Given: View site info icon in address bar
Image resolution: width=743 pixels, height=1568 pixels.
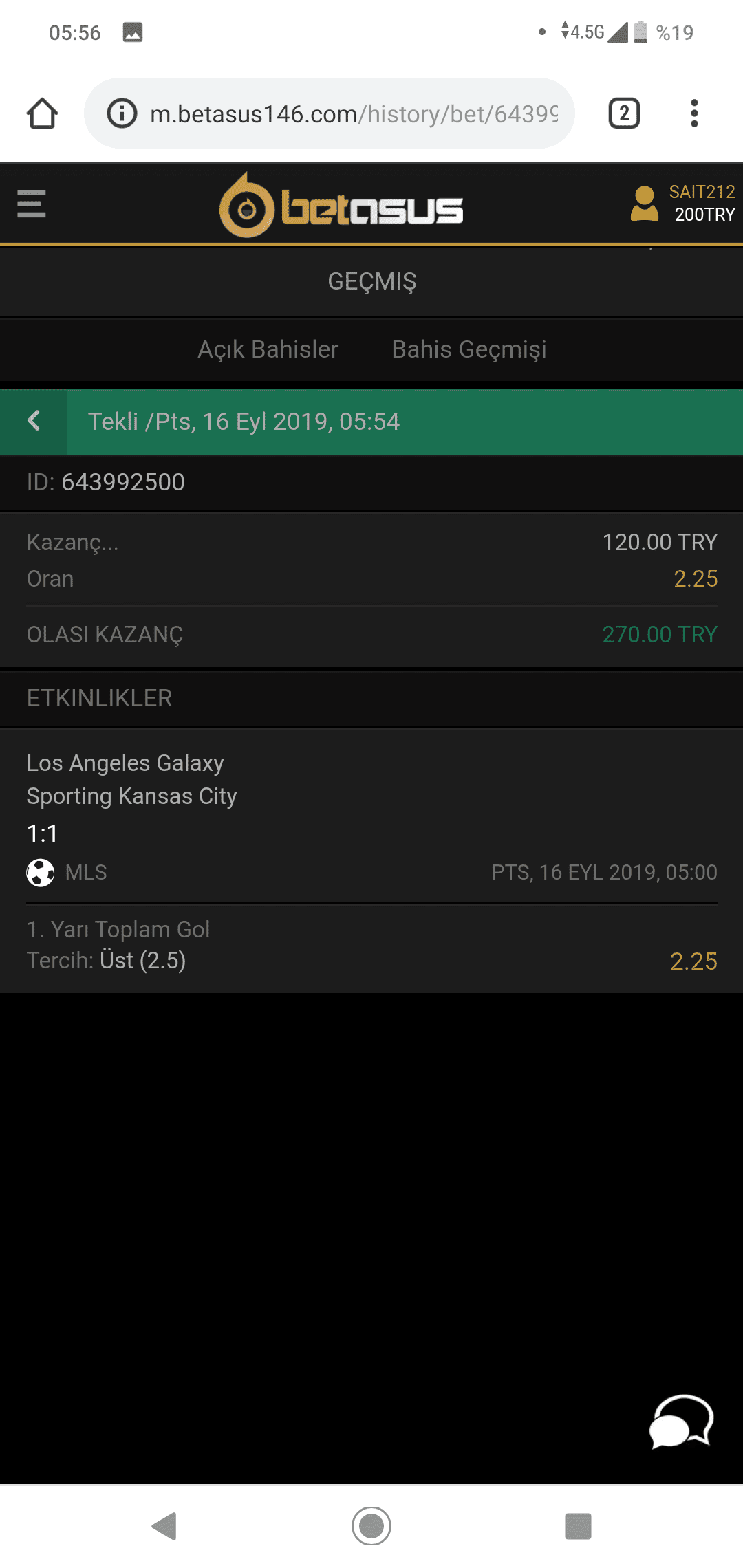Looking at the screenshot, I should tap(122, 113).
